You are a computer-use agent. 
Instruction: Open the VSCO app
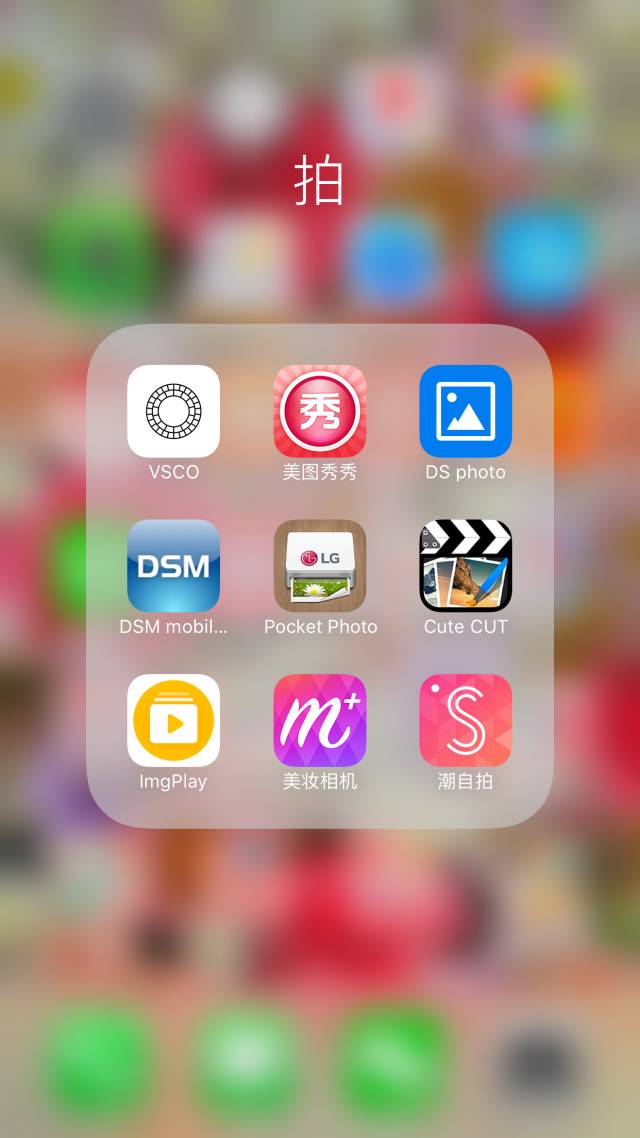click(173, 411)
